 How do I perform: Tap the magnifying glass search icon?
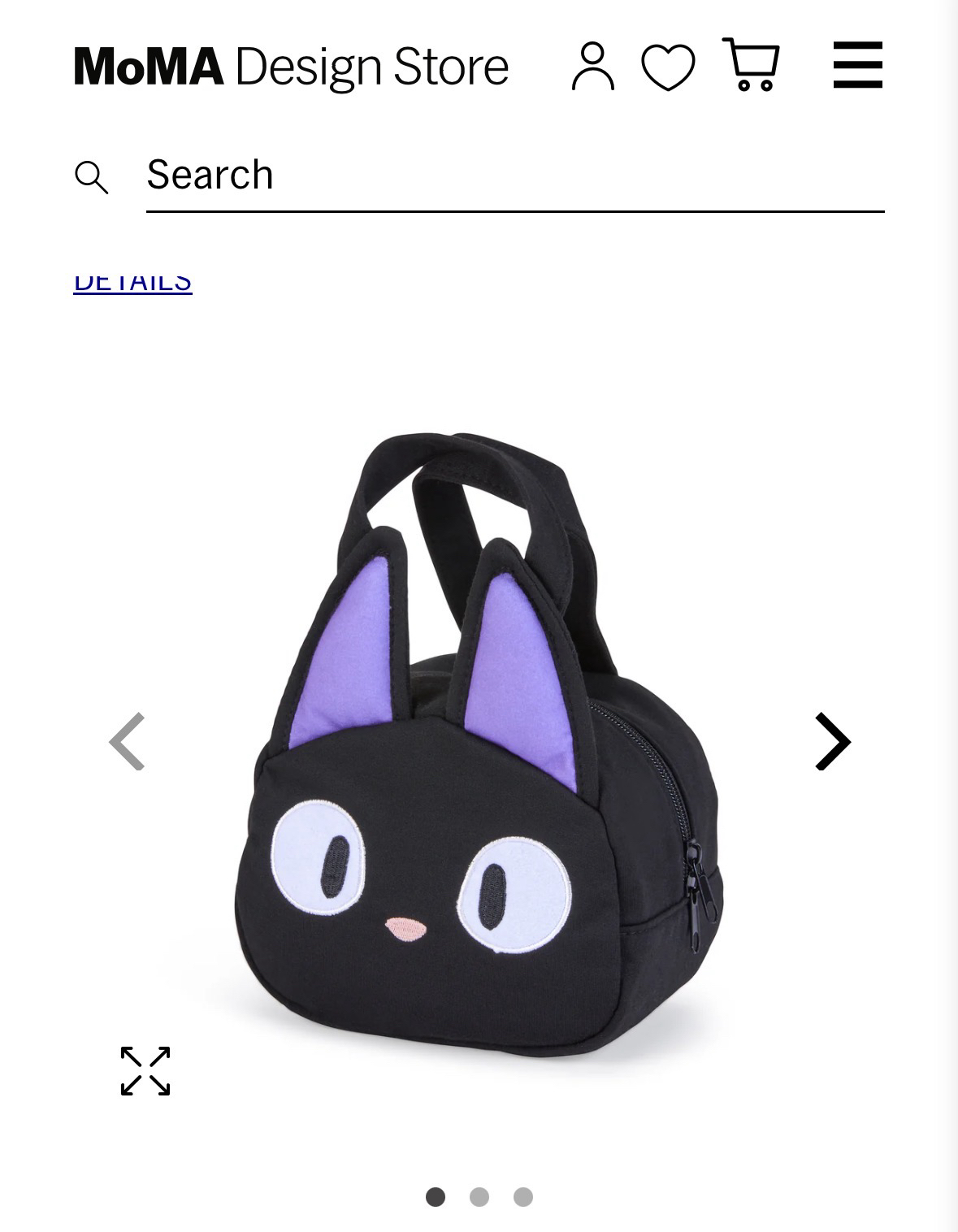pos(91,177)
